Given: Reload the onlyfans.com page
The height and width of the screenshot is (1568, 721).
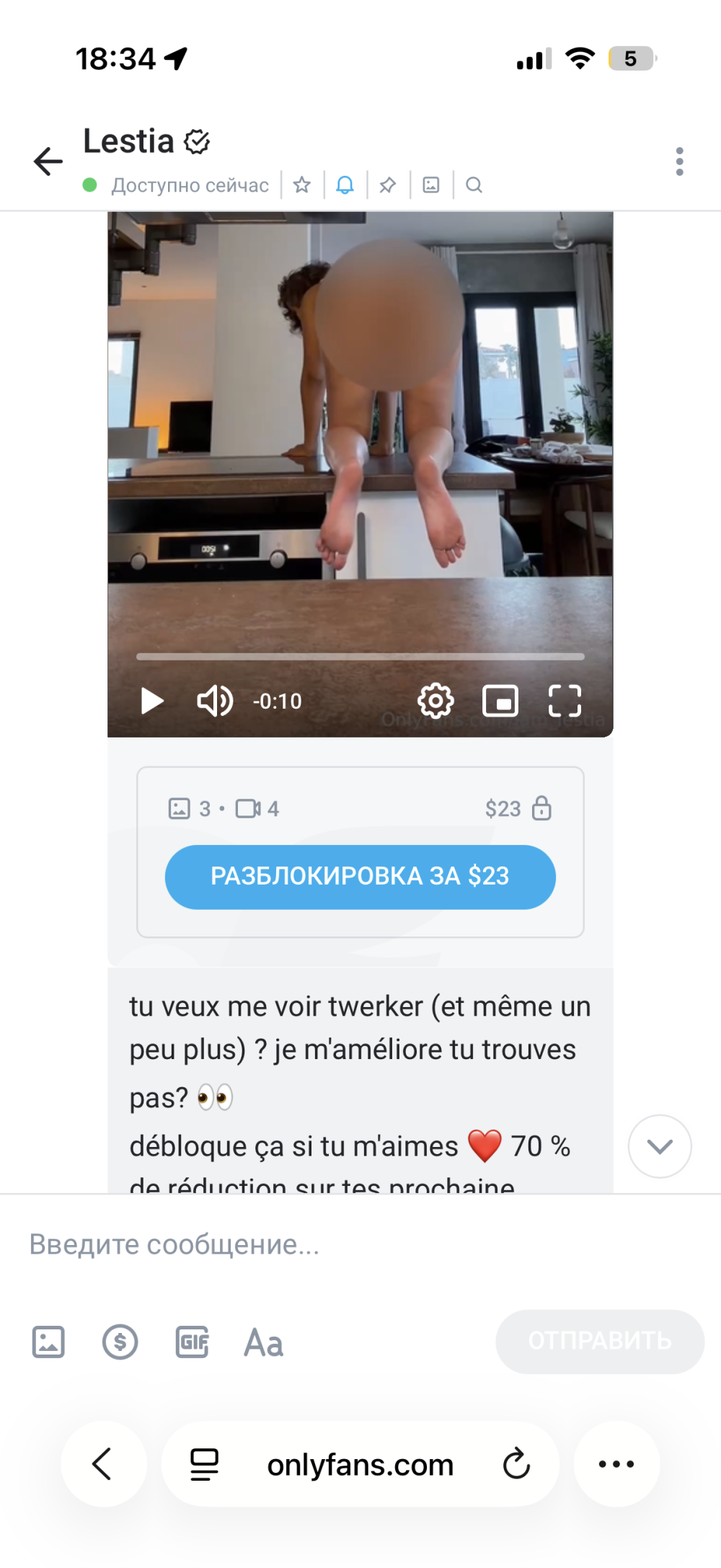Looking at the screenshot, I should coord(516,1464).
